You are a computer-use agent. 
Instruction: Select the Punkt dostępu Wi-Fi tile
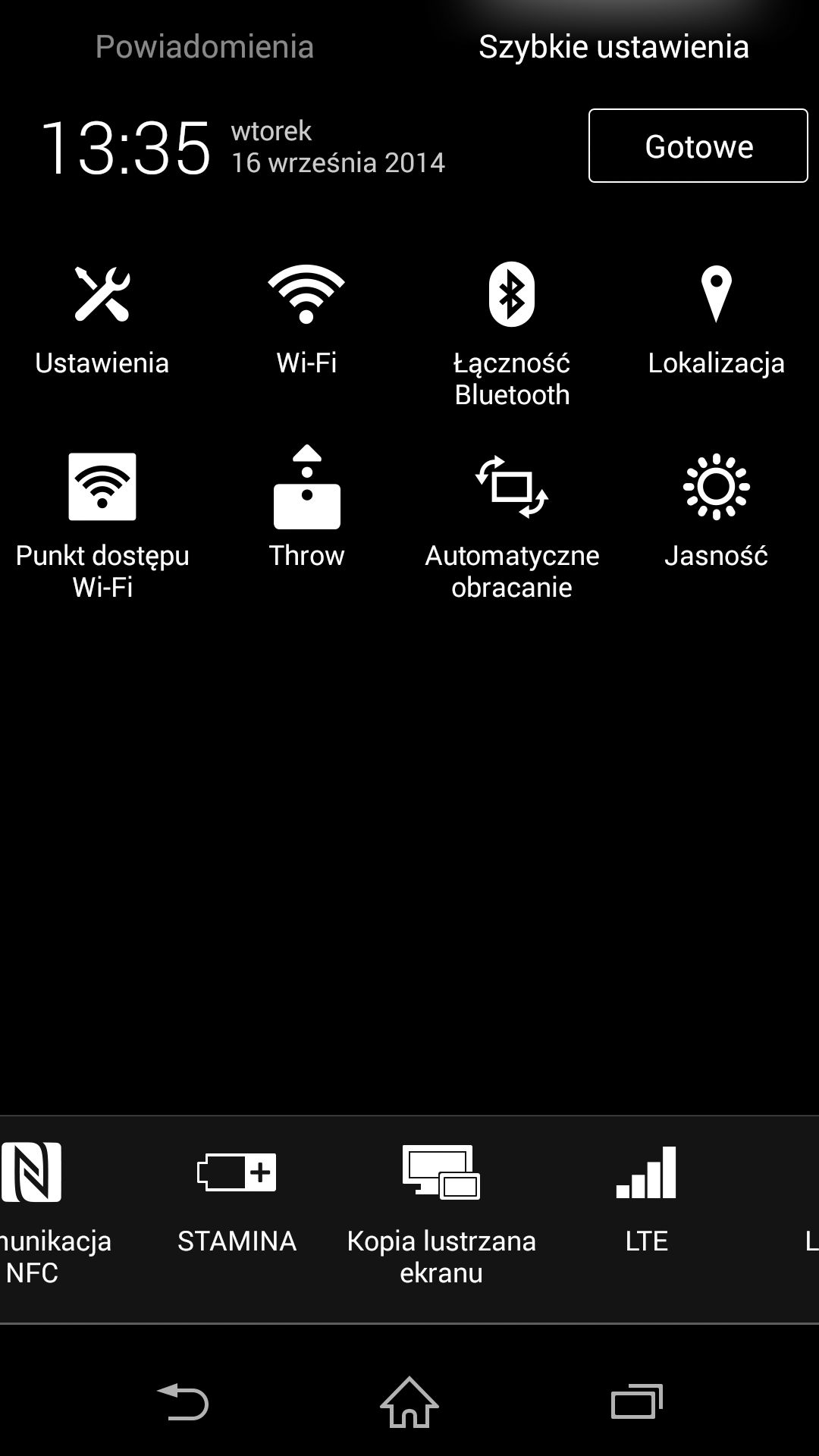(102, 525)
